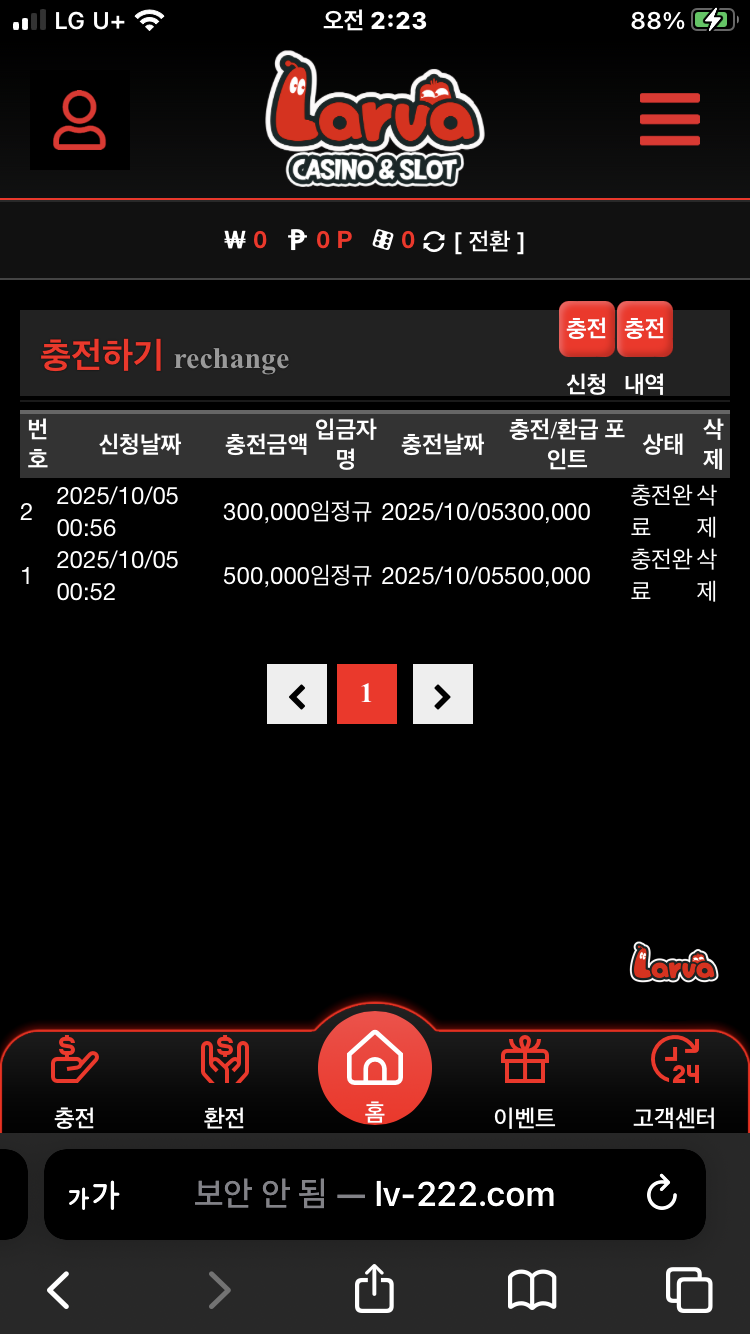Switch to the 환전 tab
Viewport: 750px width, 1334px height.
(x=224, y=1082)
